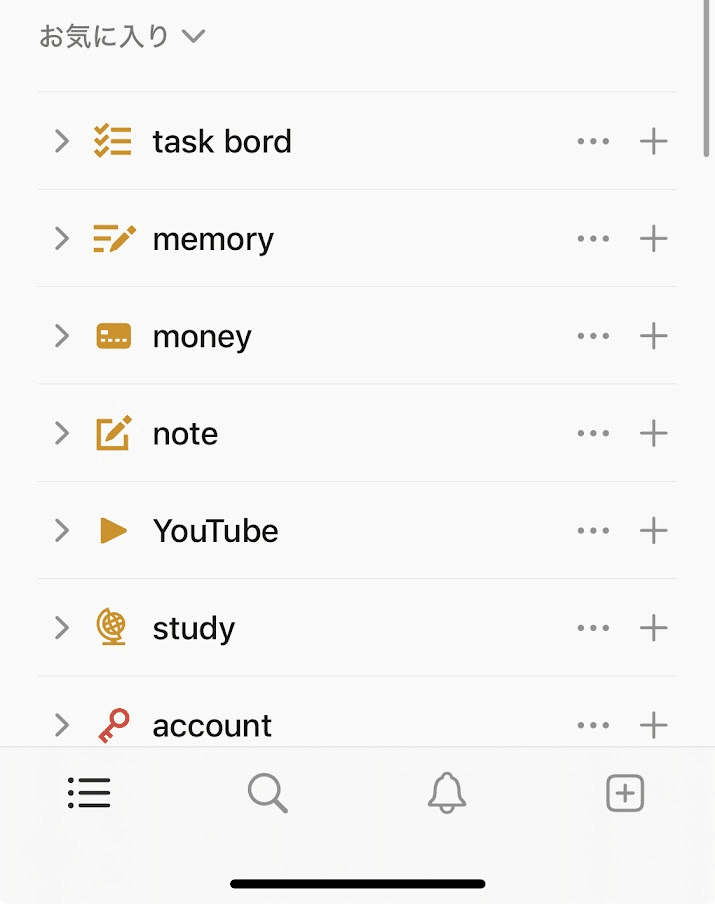Expand the money page chevron
715x904 pixels.
(62, 336)
